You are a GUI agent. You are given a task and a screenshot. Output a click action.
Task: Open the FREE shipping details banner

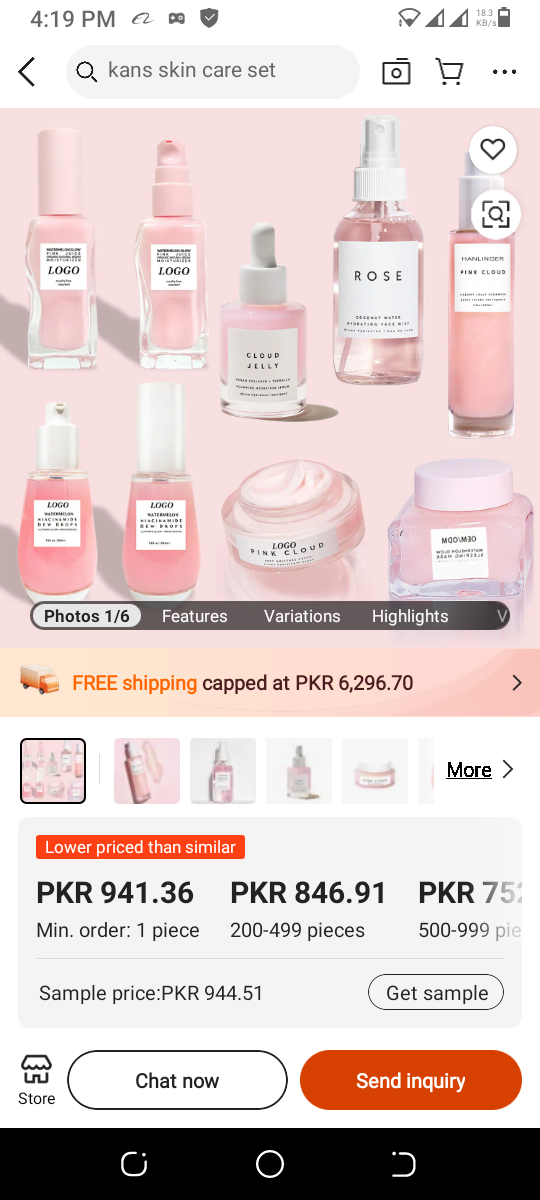(270, 683)
